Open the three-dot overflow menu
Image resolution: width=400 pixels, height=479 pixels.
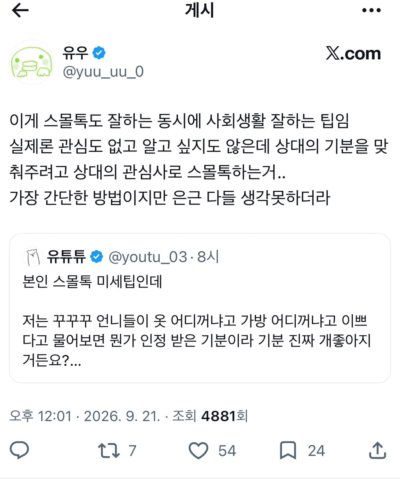tap(371, 10)
